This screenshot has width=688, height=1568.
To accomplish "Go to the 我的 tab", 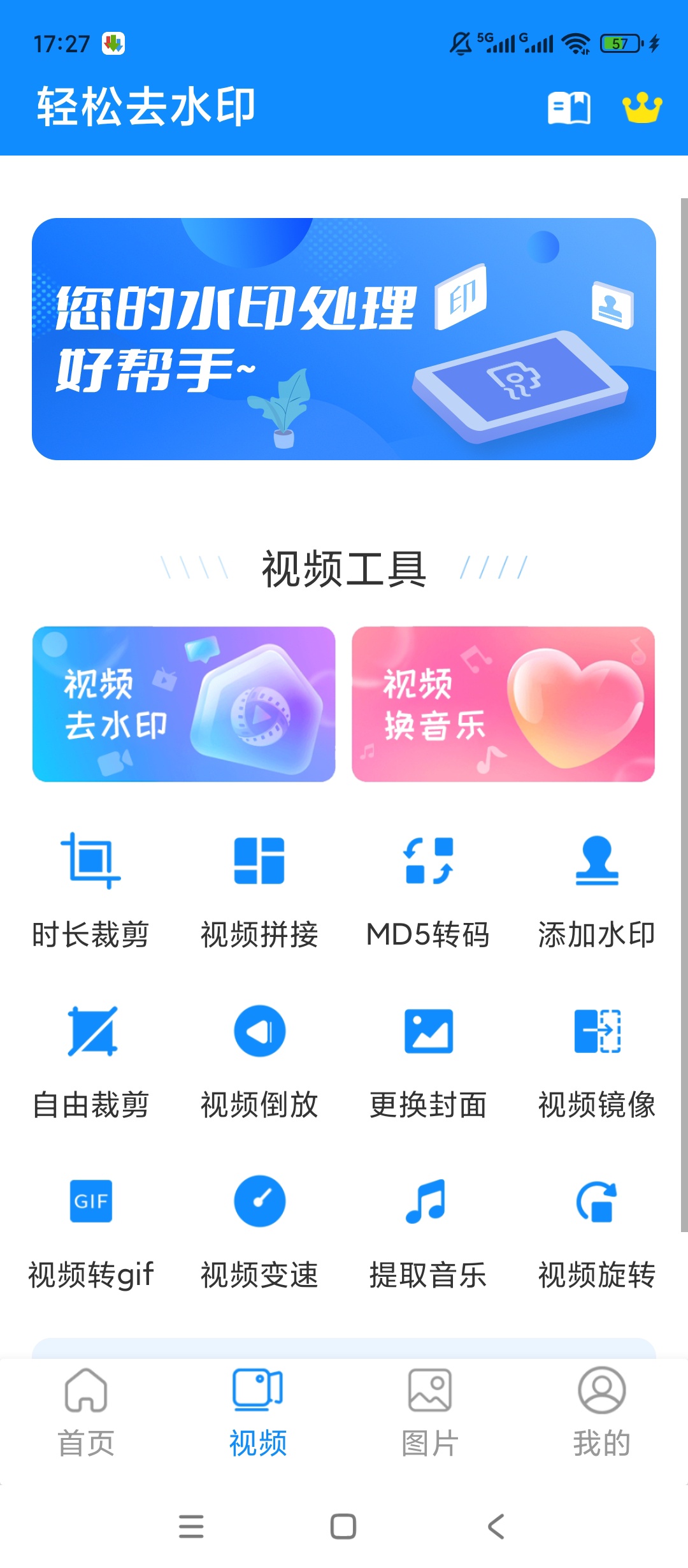I will 602,1412.
